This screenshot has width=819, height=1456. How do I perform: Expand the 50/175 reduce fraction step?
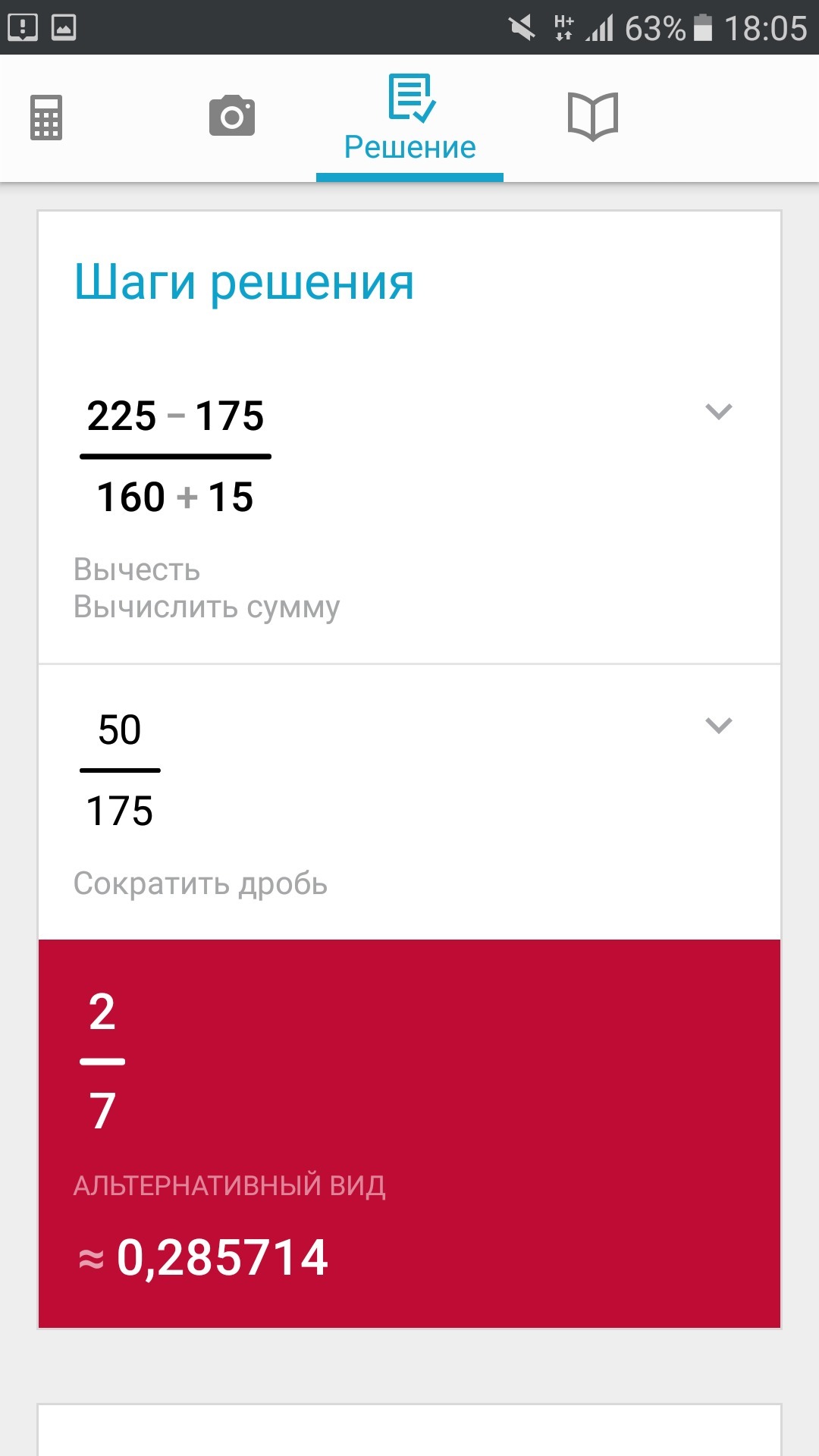pos(718,726)
